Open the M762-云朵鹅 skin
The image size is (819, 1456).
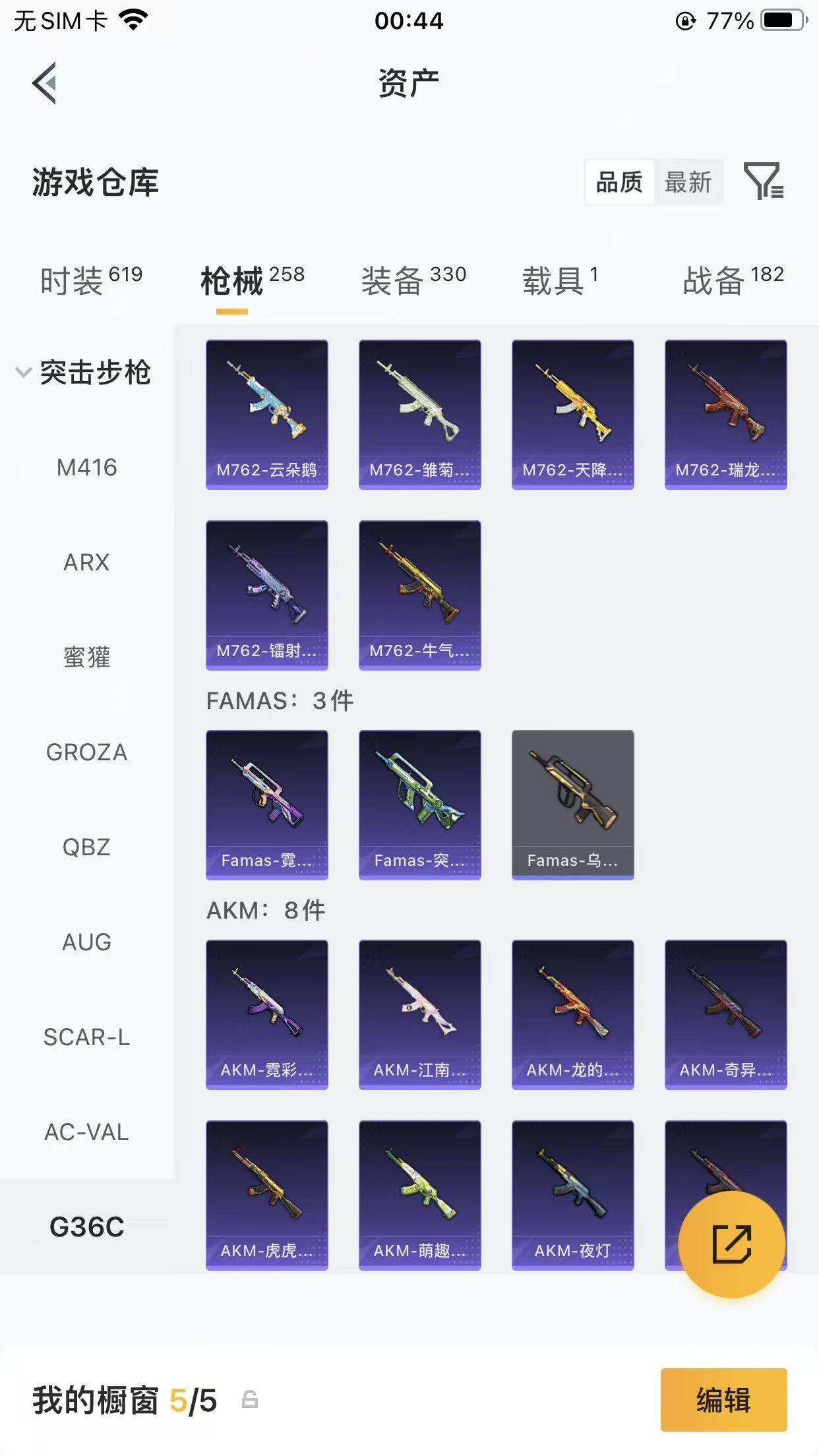[267, 414]
